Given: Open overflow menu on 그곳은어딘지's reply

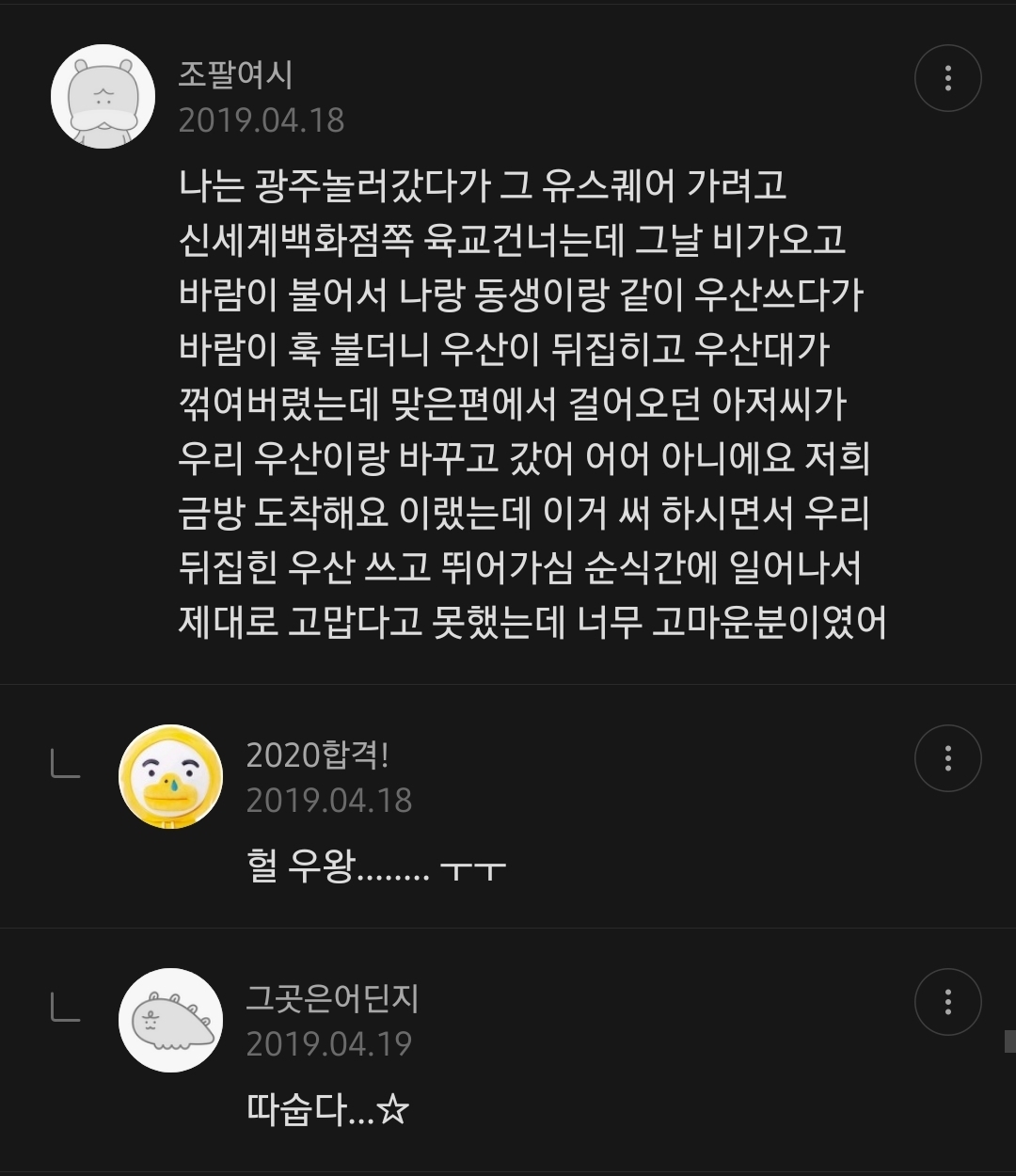Looking at the screenshot, I should (x=947, y=1002).
